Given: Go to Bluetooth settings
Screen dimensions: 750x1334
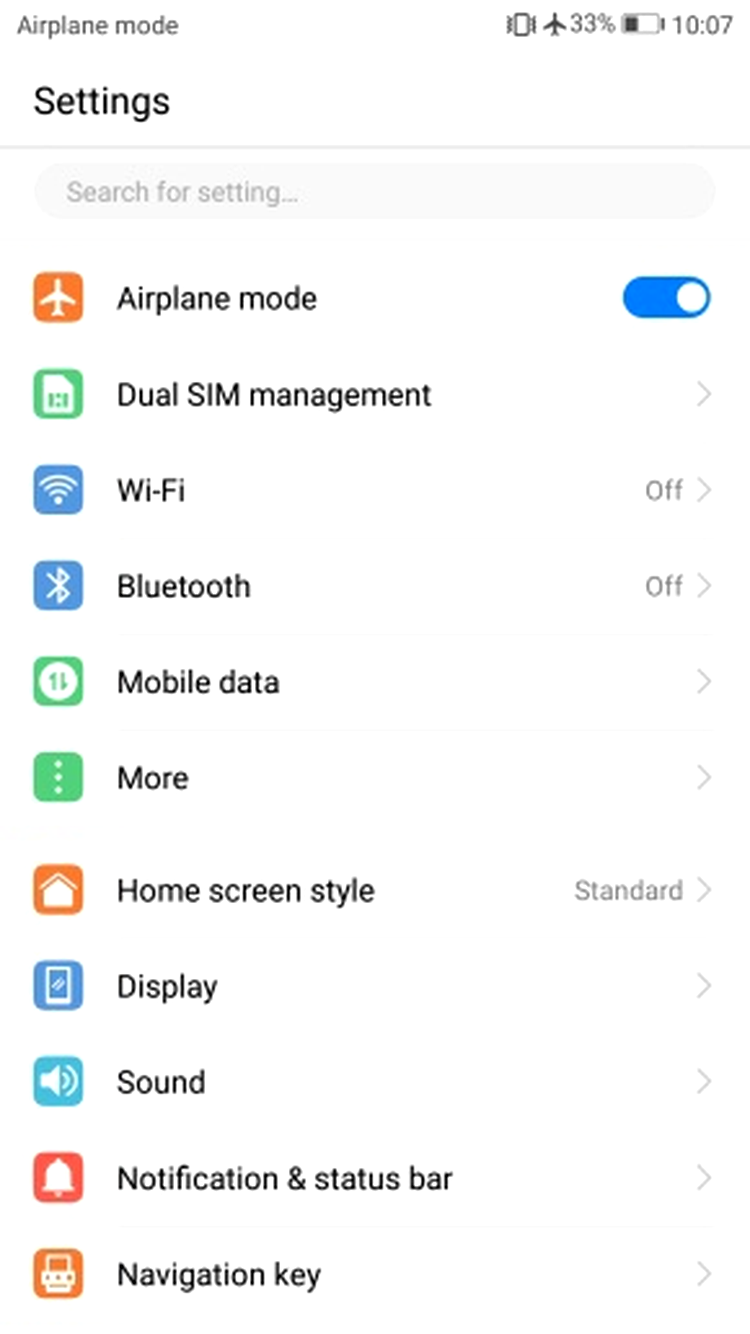Looking at the screenshot, I should click(375, 586).
